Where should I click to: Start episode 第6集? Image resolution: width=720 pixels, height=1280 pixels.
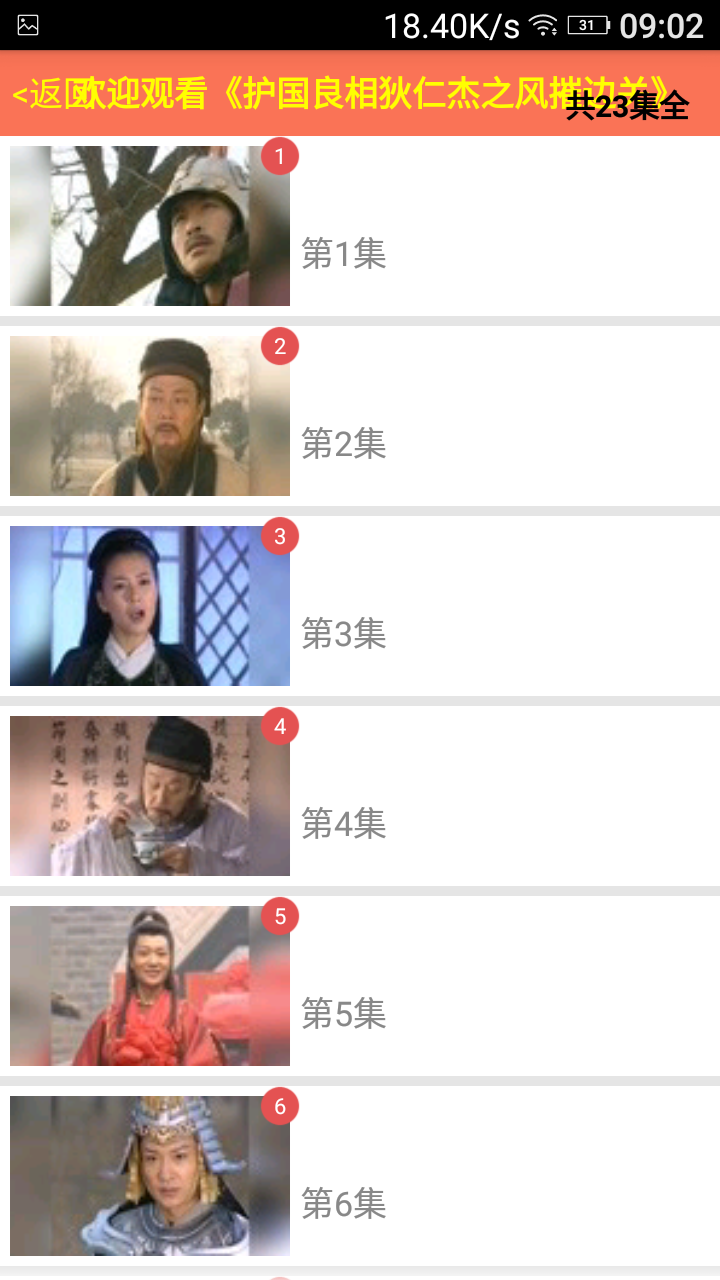[x=343, y=1203]
